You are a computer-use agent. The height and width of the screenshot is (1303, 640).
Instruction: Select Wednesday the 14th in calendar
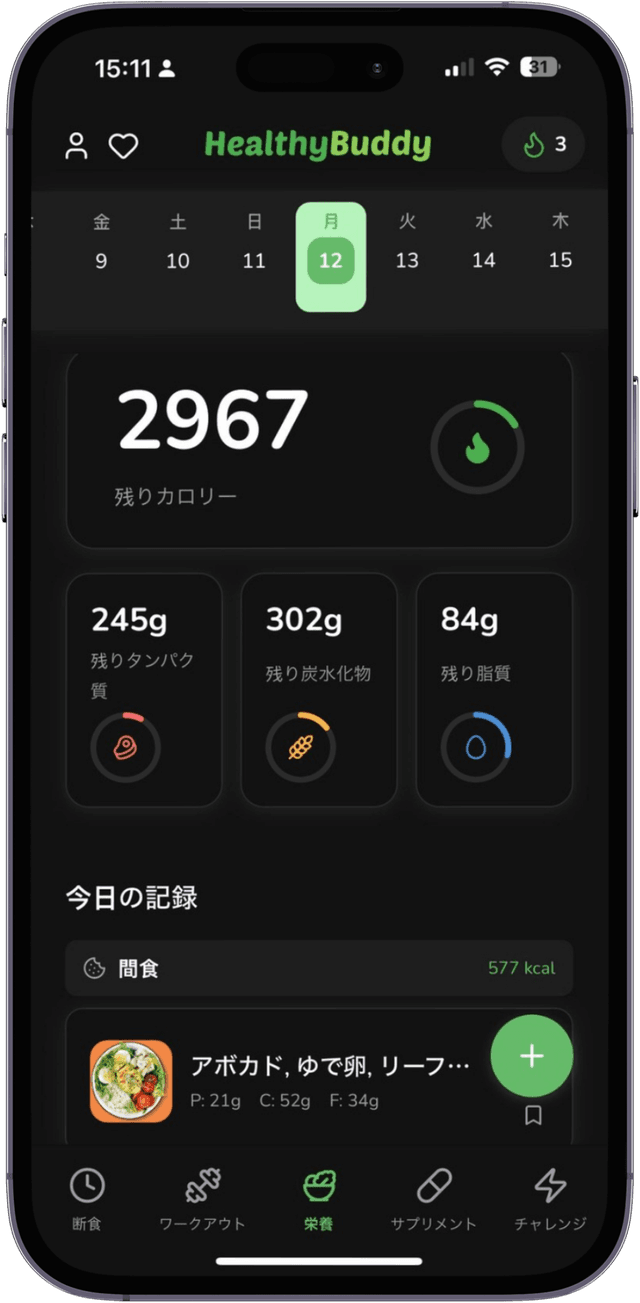484,243
